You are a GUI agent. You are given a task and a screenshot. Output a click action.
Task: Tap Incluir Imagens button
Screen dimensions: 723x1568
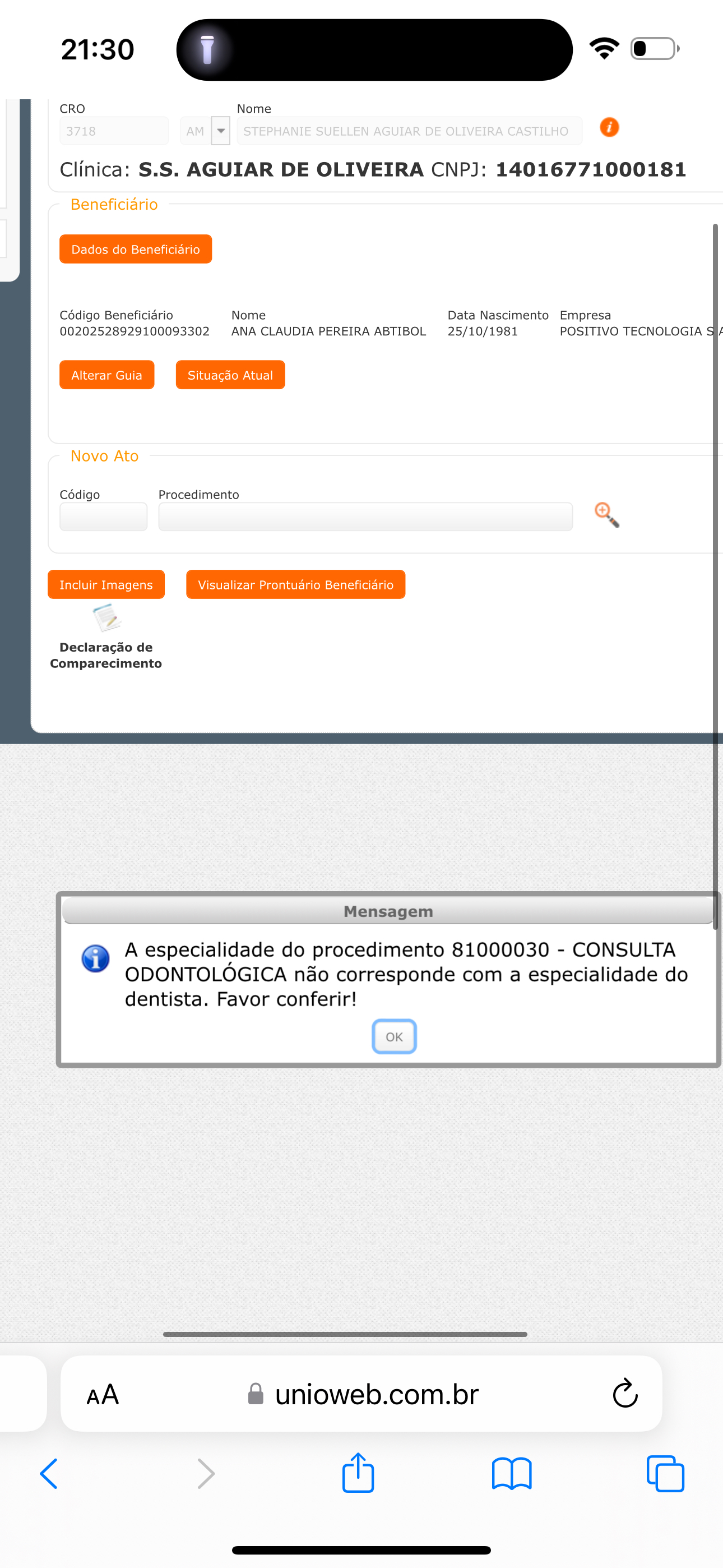point(106,584)
